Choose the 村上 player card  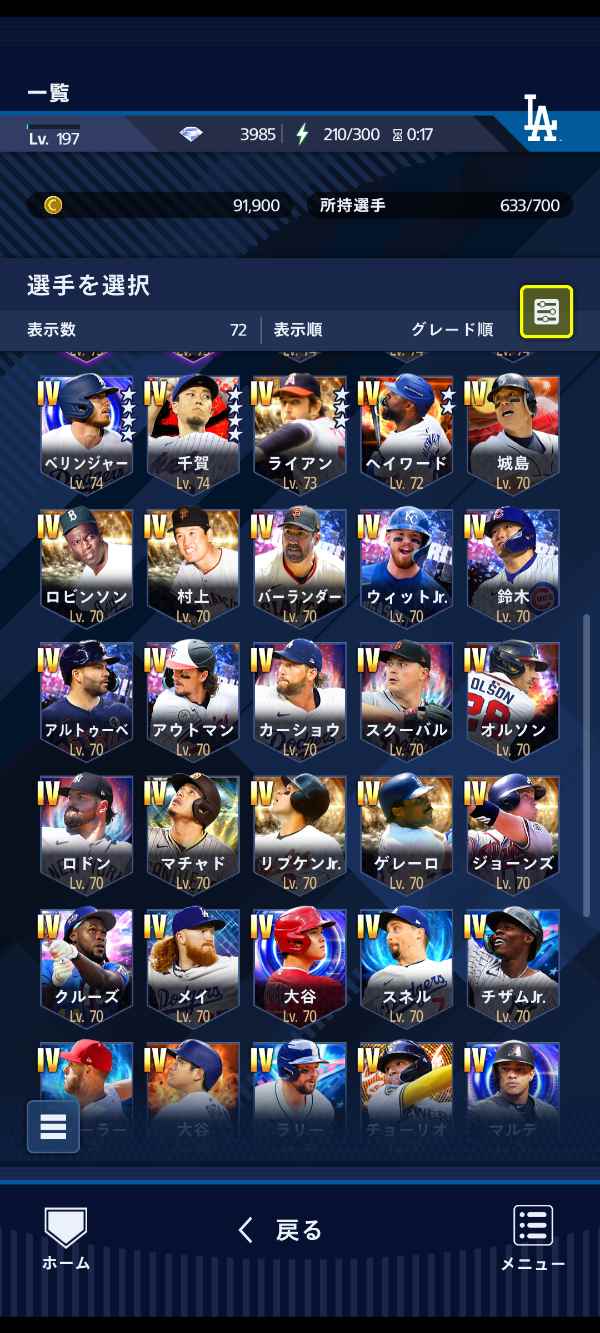[193, 566]
